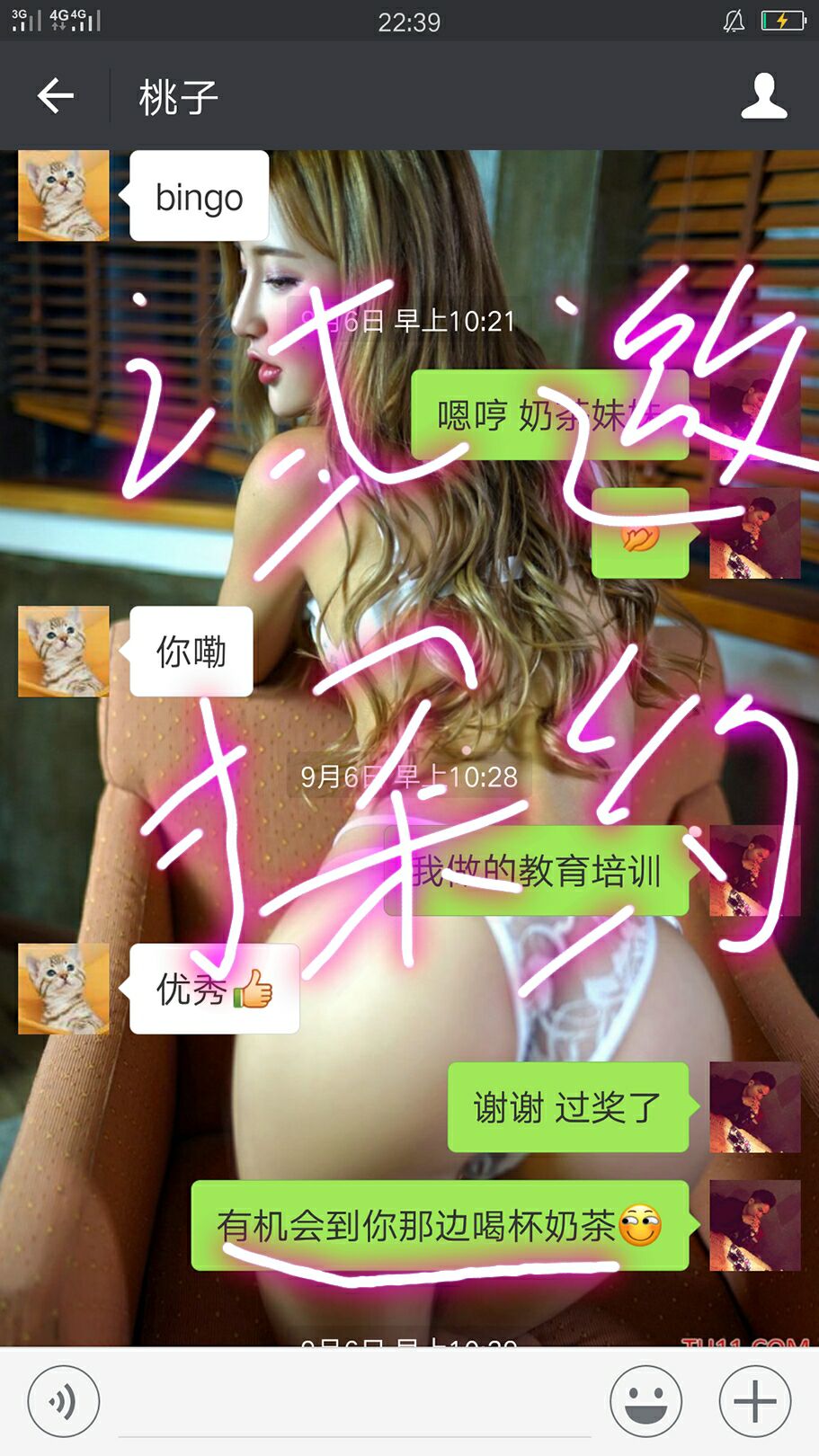This screenshot has width=819, height=1456.
Task: Select the bingo message bubble
Action: point(199,196)
